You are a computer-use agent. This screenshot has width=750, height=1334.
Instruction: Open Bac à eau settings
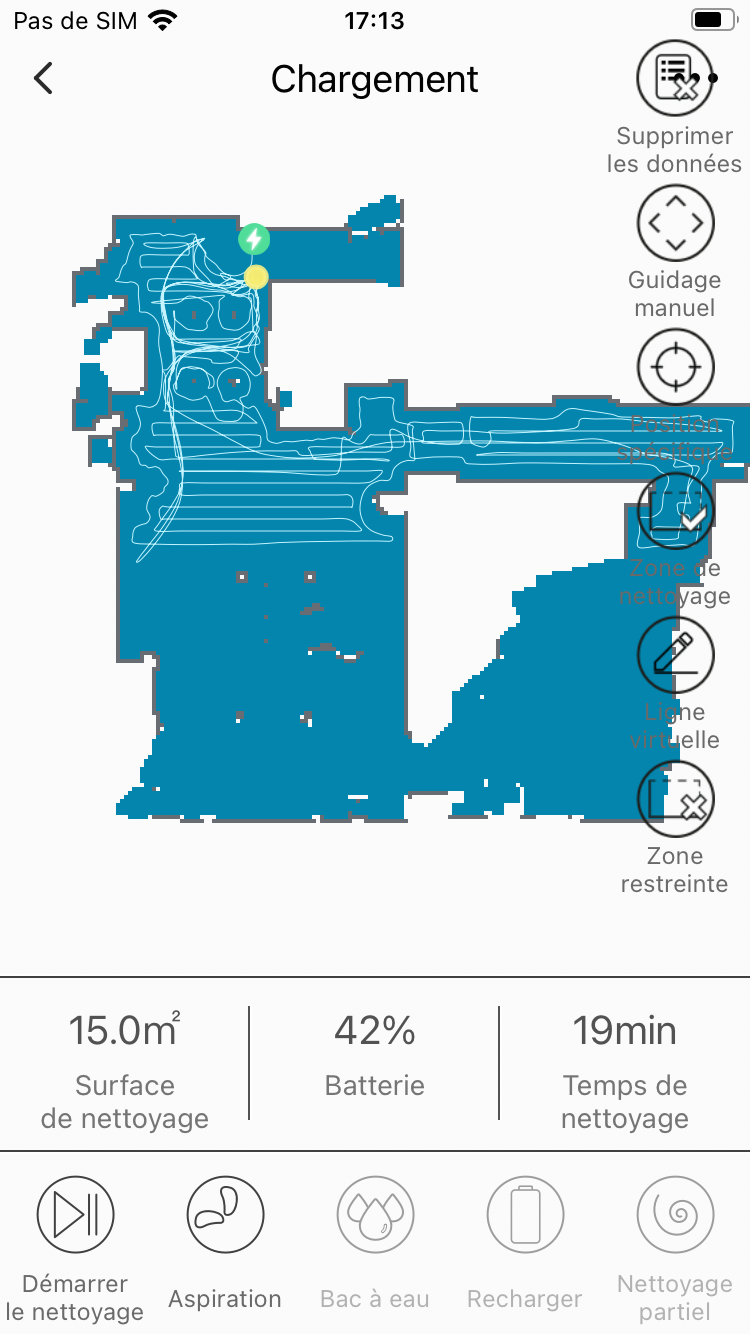375,1215
